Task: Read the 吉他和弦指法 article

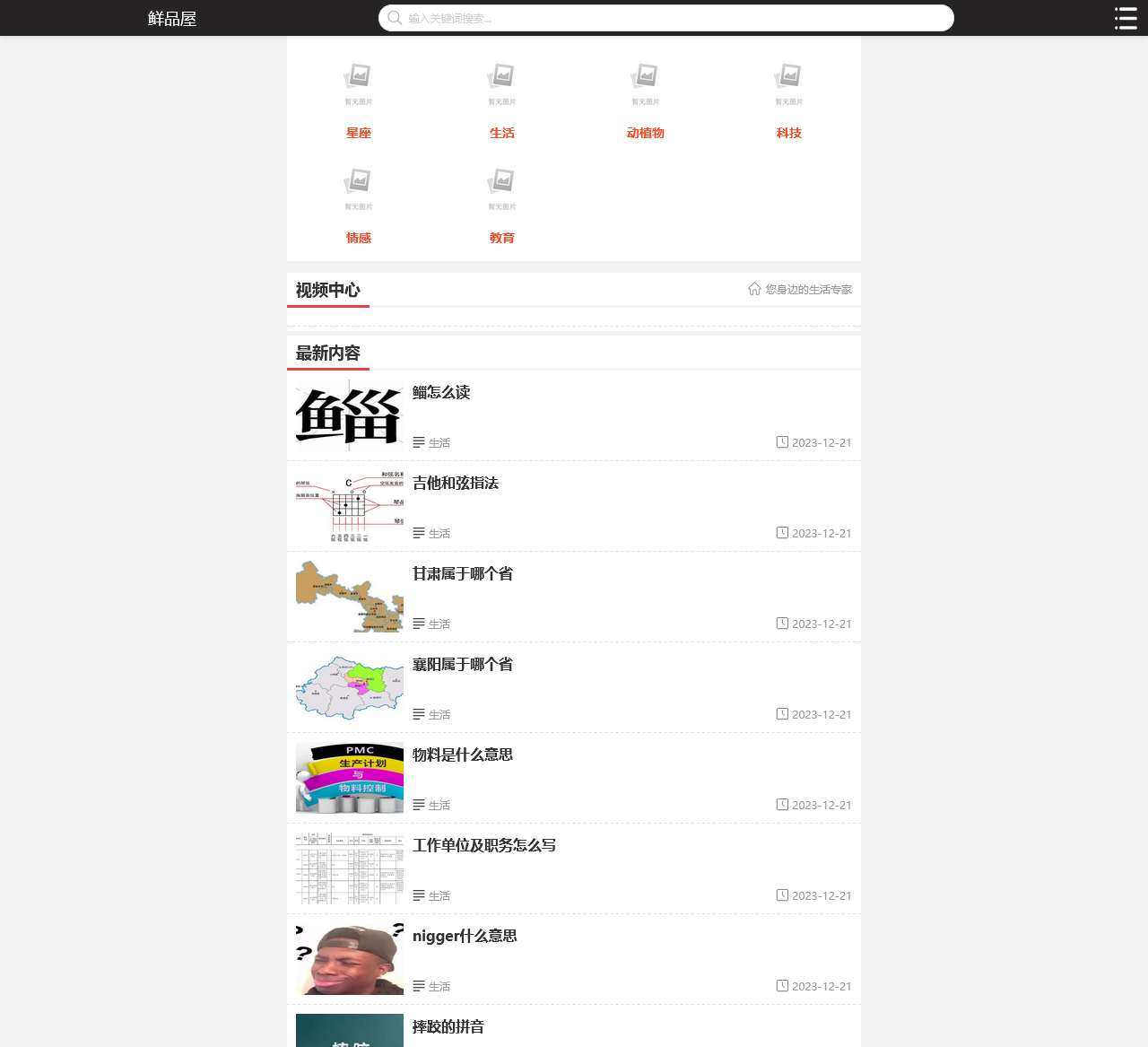Action: [x=456, y=483]
